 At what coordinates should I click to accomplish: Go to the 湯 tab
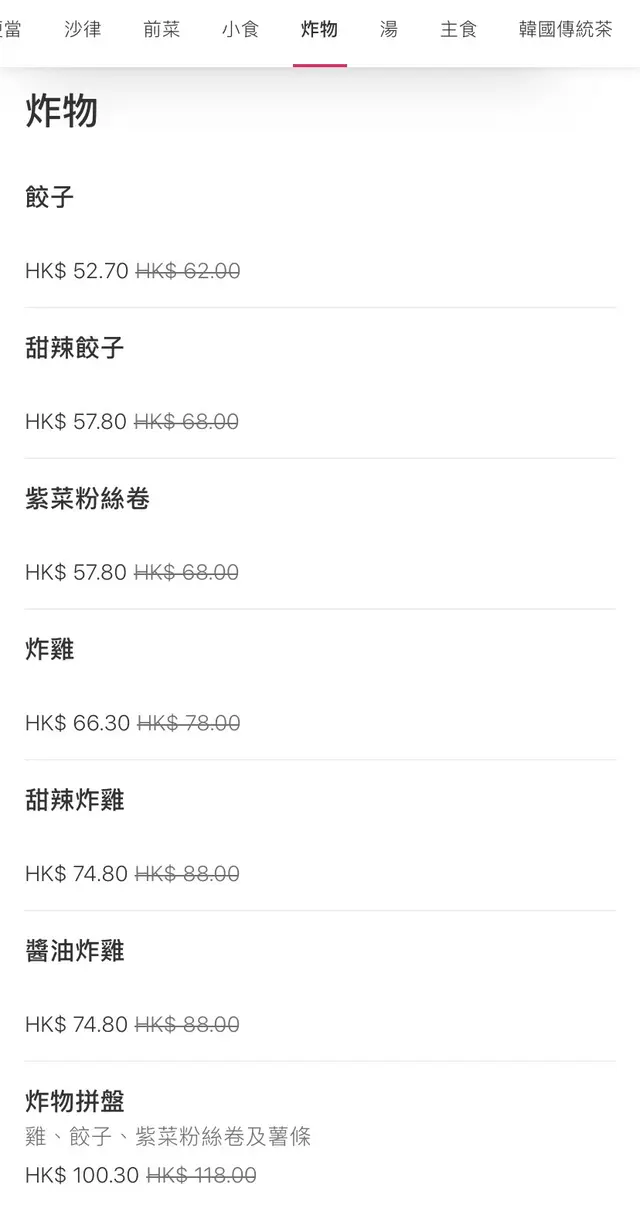click(x=389, y=30)
